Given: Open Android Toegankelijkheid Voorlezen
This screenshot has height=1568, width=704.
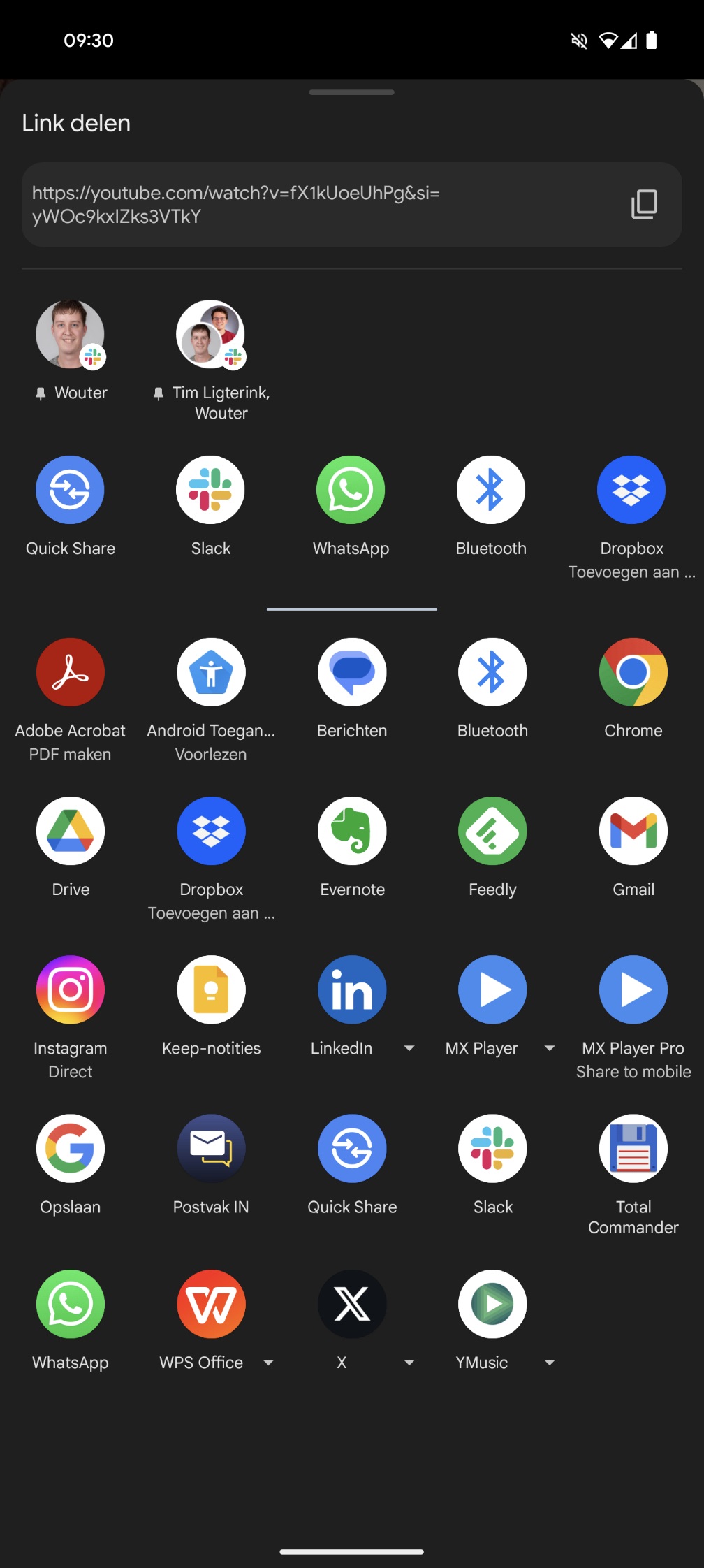Looking at the screenshot, I should click(211, 672).
